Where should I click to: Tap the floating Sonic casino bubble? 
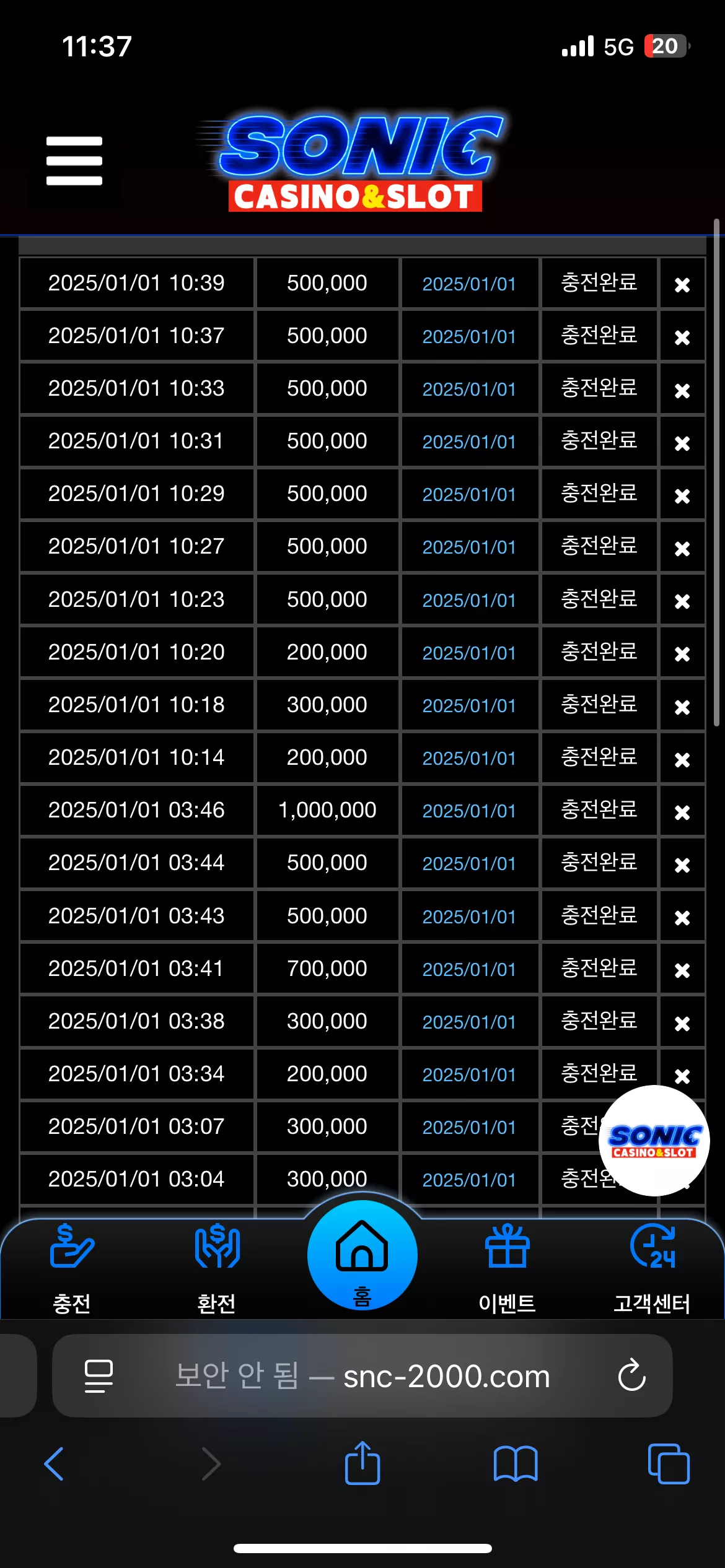(654, 1141)
